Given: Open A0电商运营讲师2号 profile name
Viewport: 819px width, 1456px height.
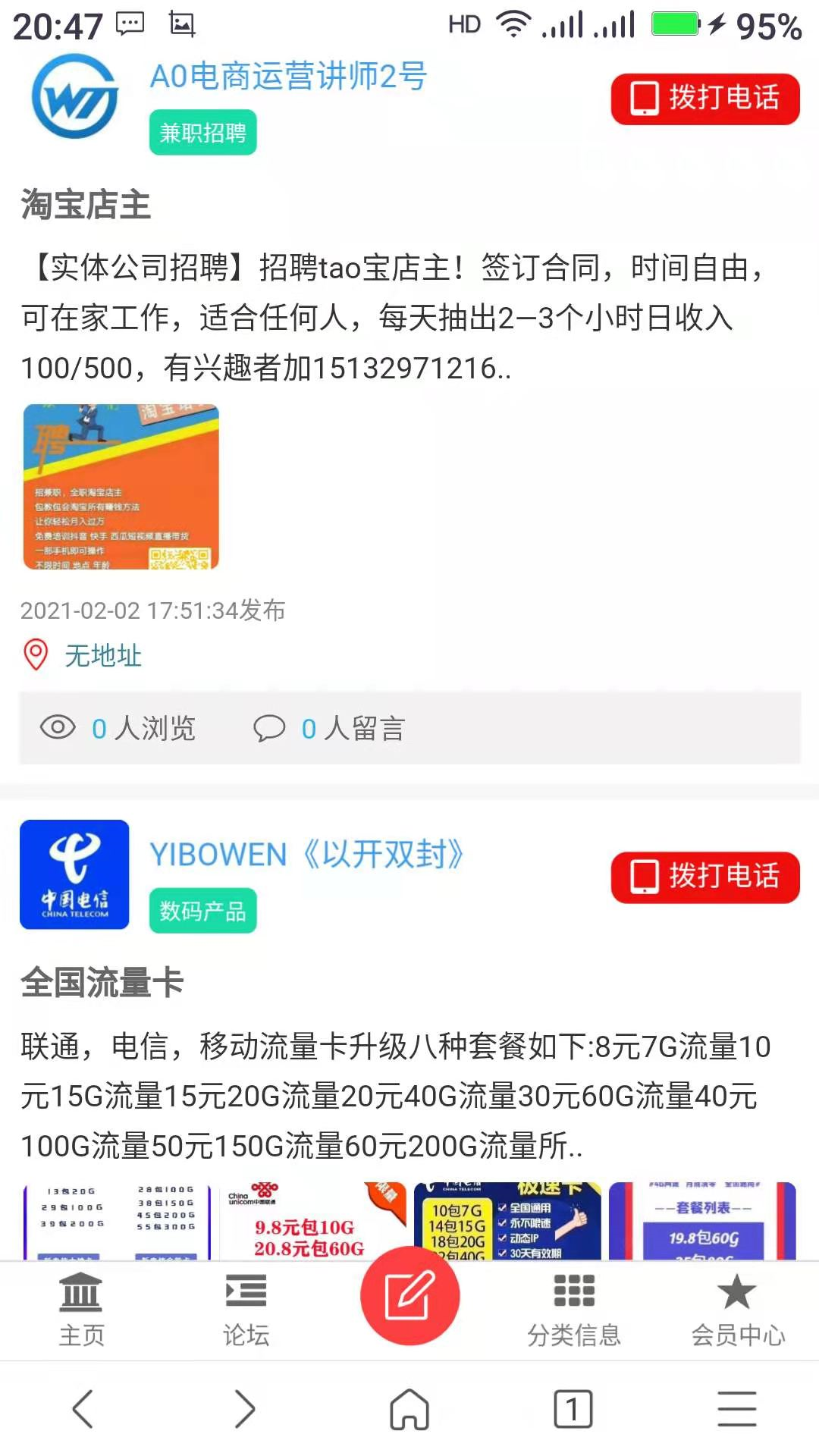Looking at the screenshot, I should click(x=288, y=77).
